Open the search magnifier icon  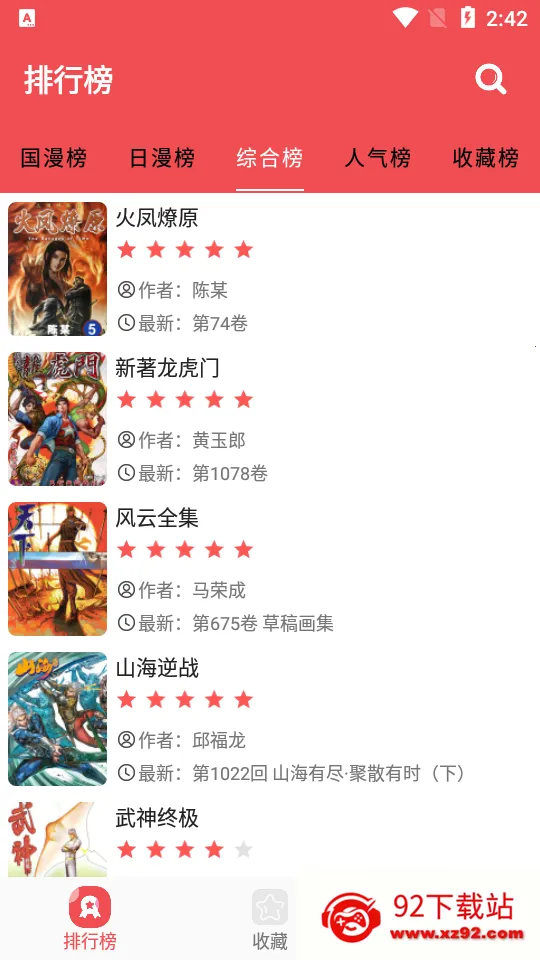click(x=491, y=80)
